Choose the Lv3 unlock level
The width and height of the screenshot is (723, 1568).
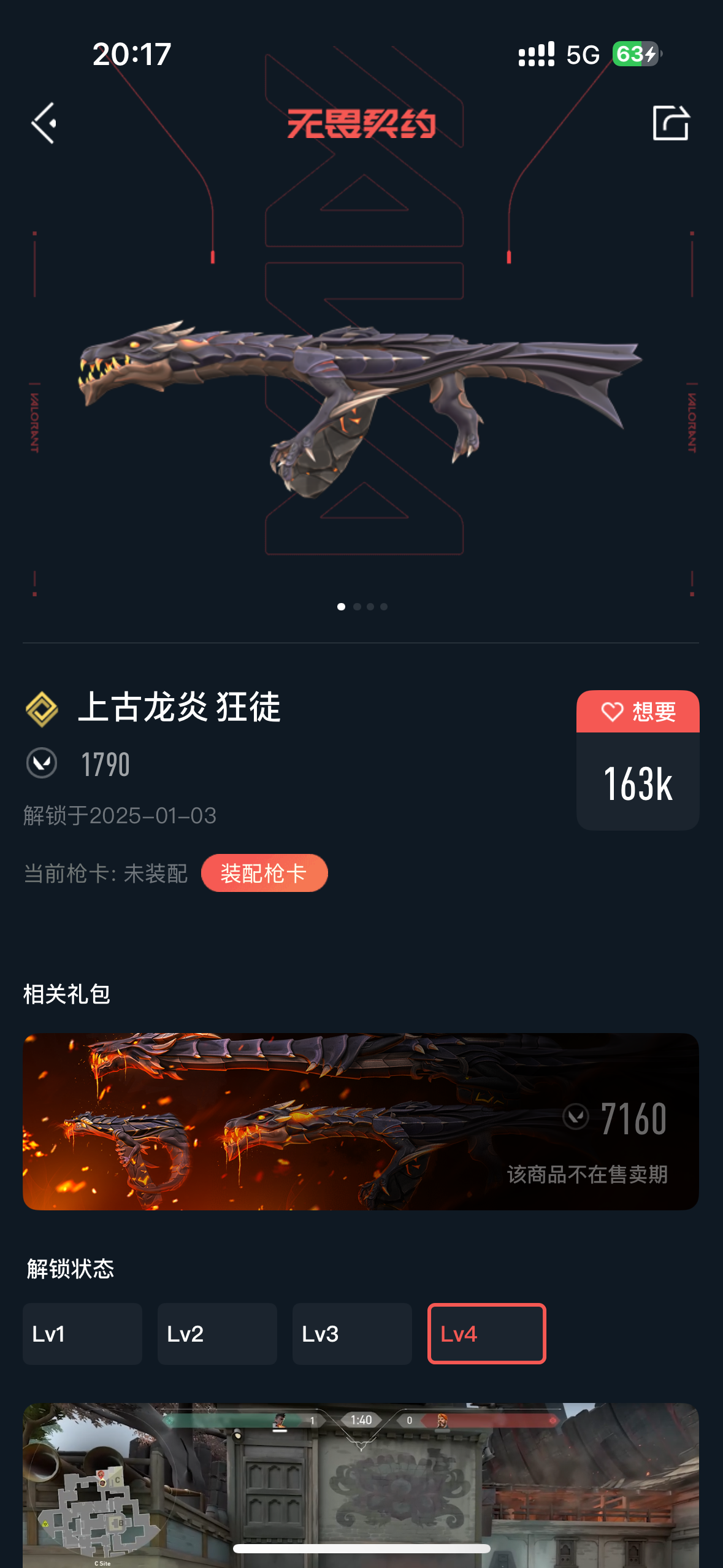pyautogui.click(x=352, y=1334)
